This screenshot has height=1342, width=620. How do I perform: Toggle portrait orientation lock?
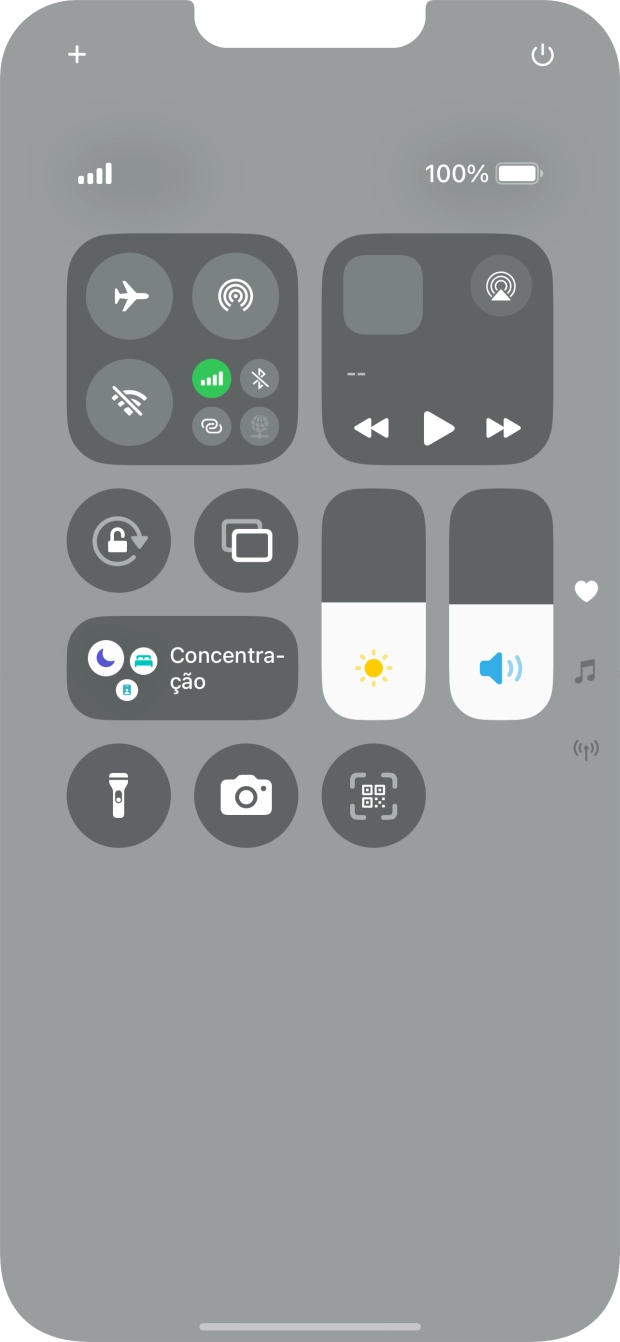pos(119,541)
